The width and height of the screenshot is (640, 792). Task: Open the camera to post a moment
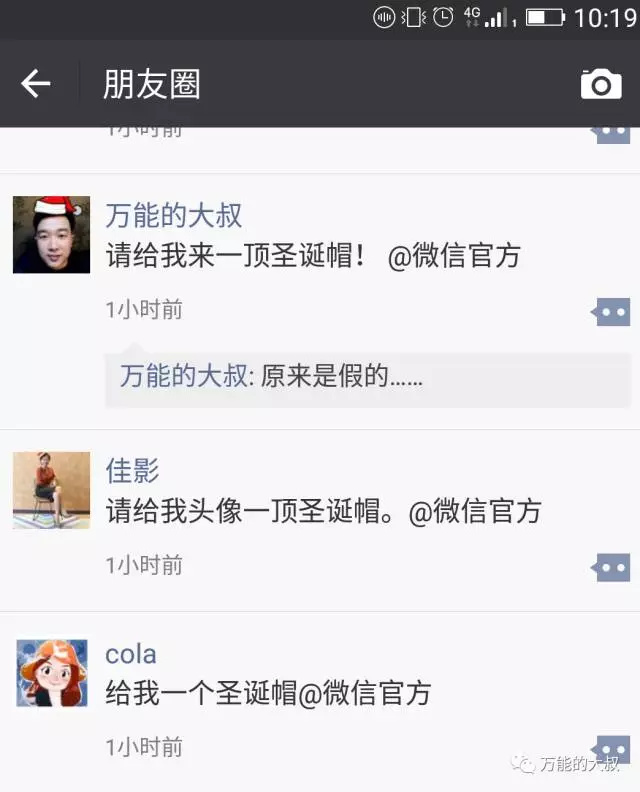click(601, 85)
